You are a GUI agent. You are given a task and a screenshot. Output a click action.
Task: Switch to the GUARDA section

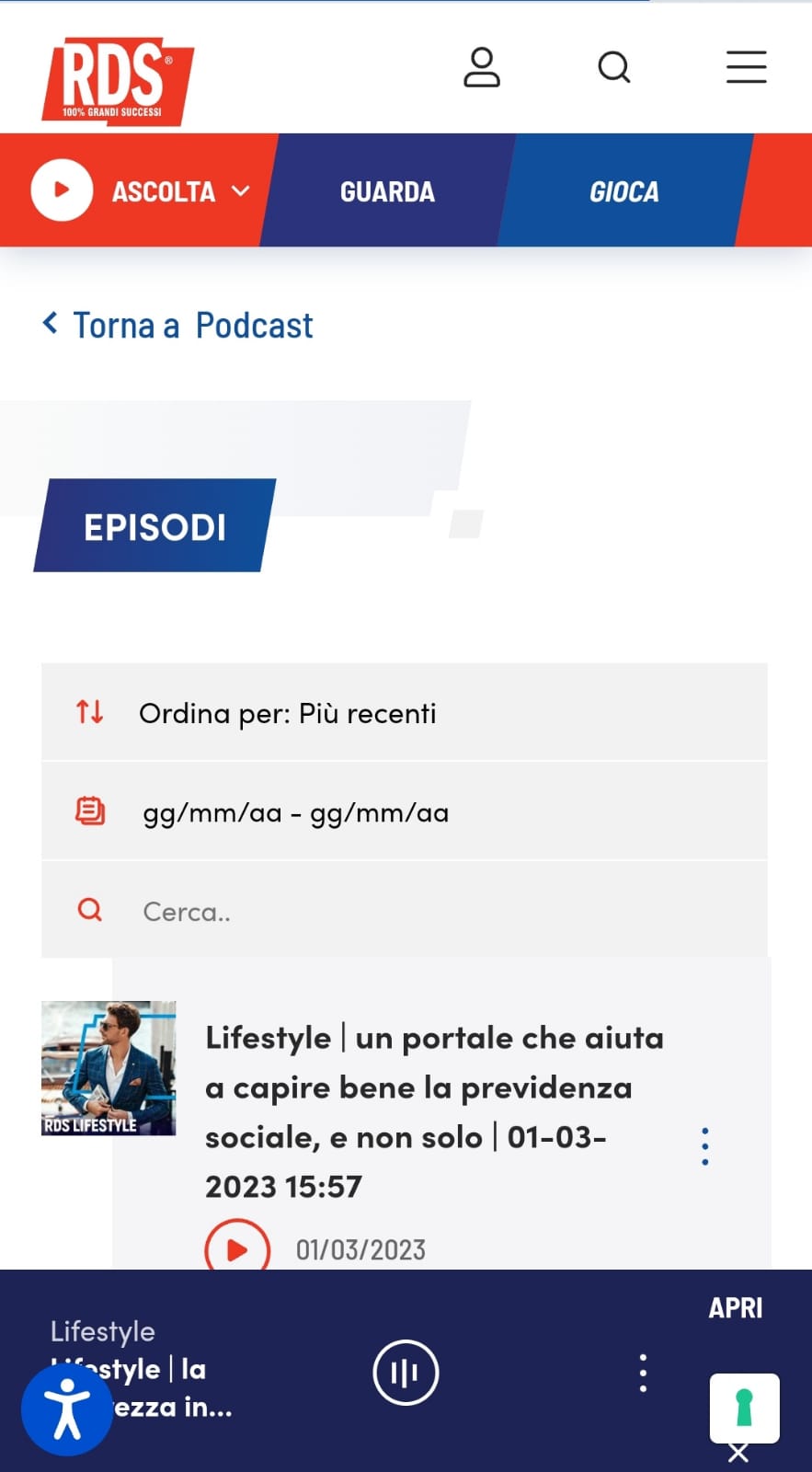pos(387,191)
